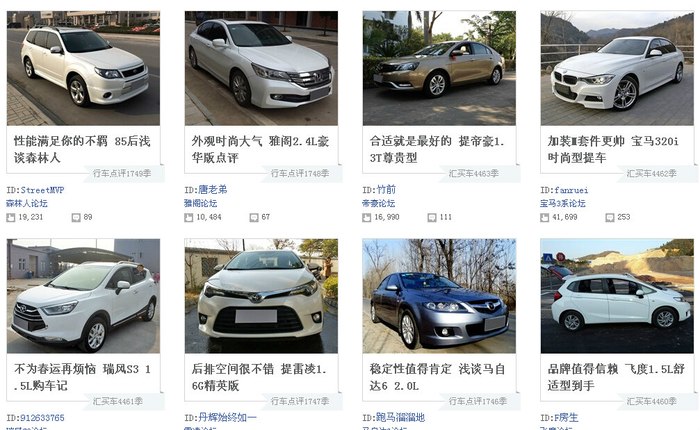Open the 宝马320i时尚型提车 post
700x430 pixels.
(x=616, y=149)
